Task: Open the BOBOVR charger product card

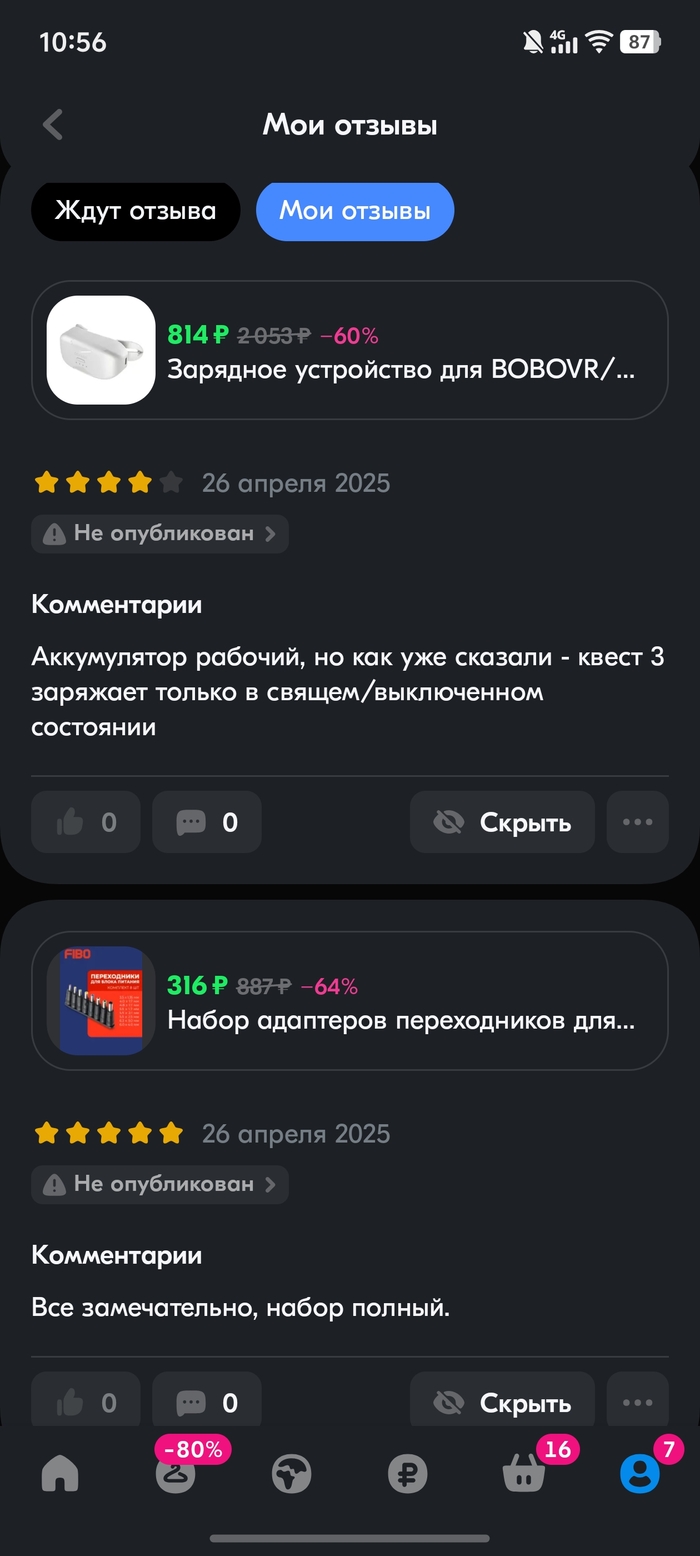Action: click(350, 350)
